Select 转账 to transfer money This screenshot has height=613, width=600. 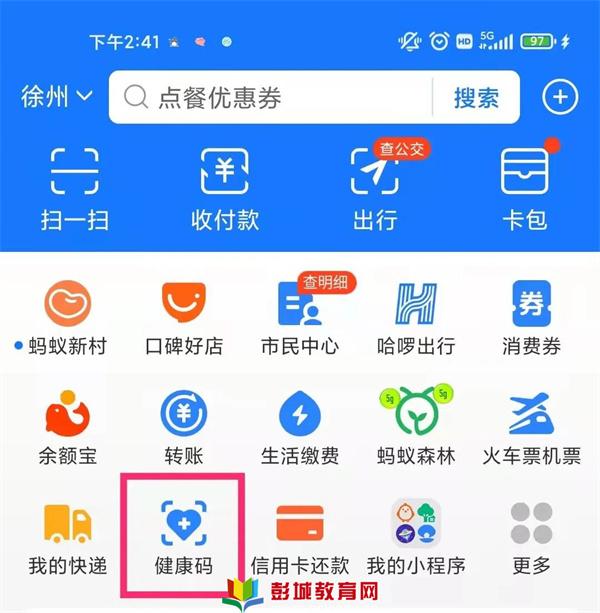coord(185,427)
